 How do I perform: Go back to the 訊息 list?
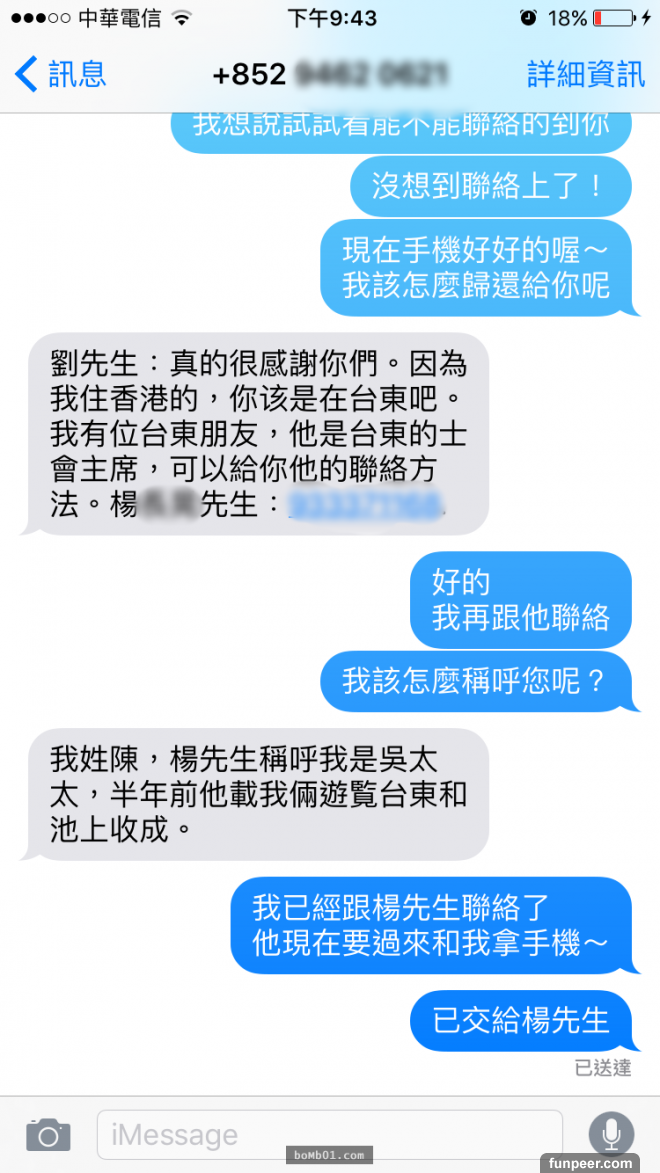[x=60, y=74]
